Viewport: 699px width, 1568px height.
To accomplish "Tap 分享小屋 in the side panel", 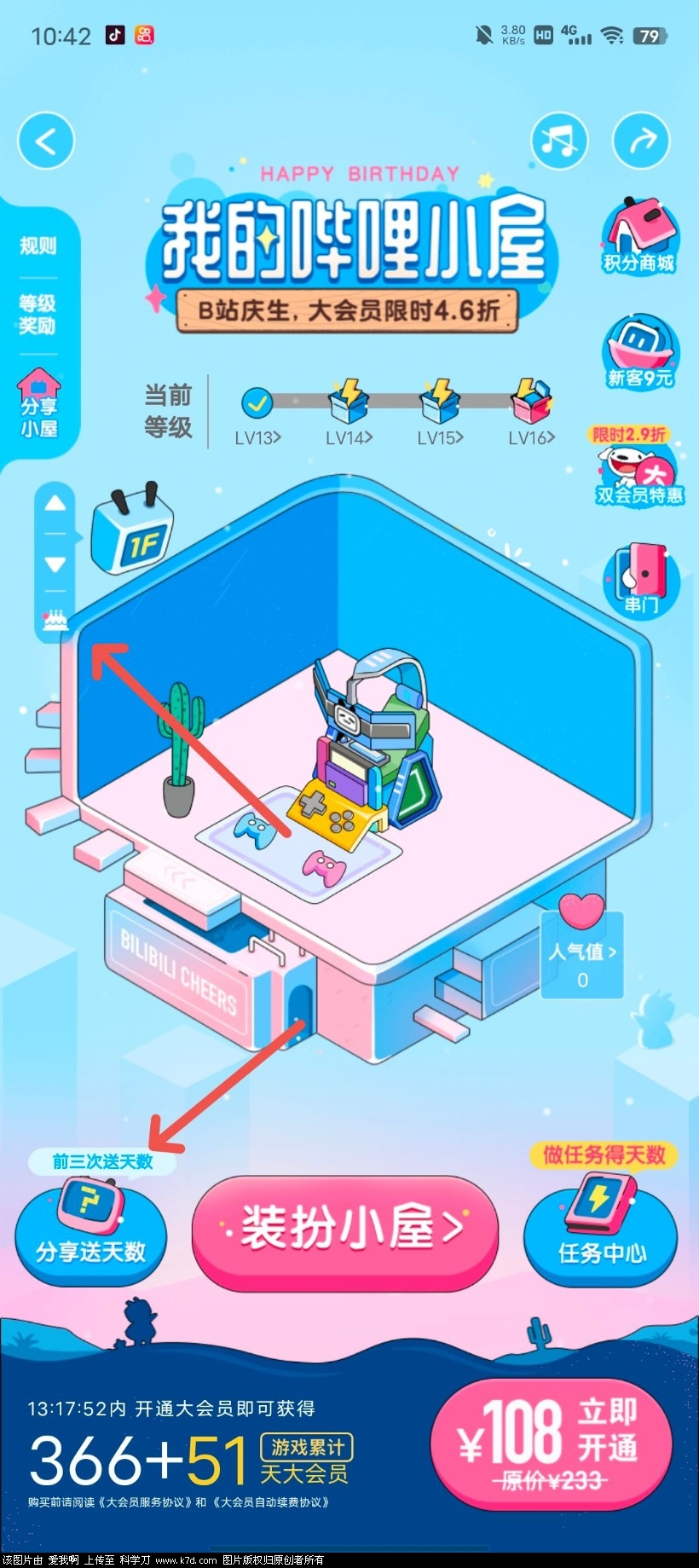I will pos(38,405).
